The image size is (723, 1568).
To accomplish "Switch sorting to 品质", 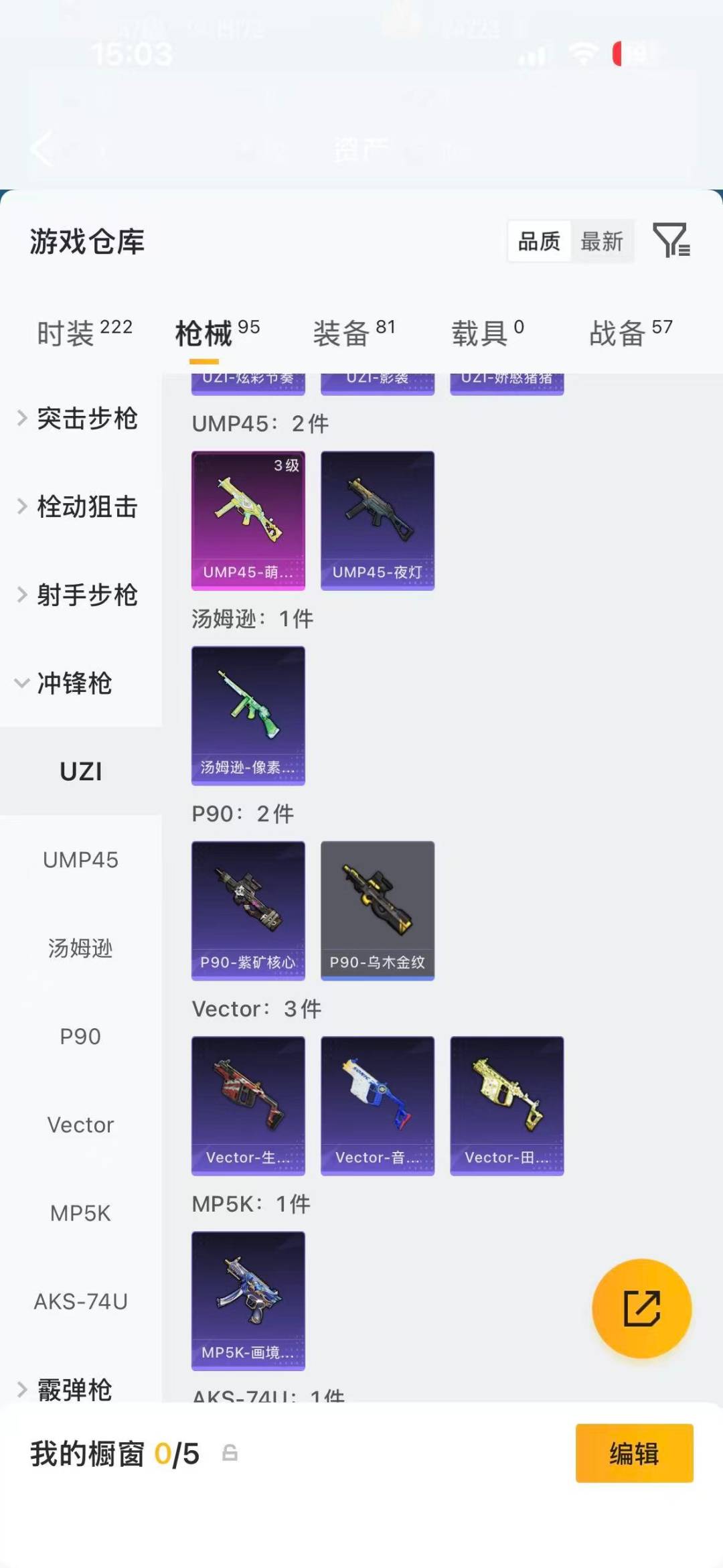I will 538,242.
